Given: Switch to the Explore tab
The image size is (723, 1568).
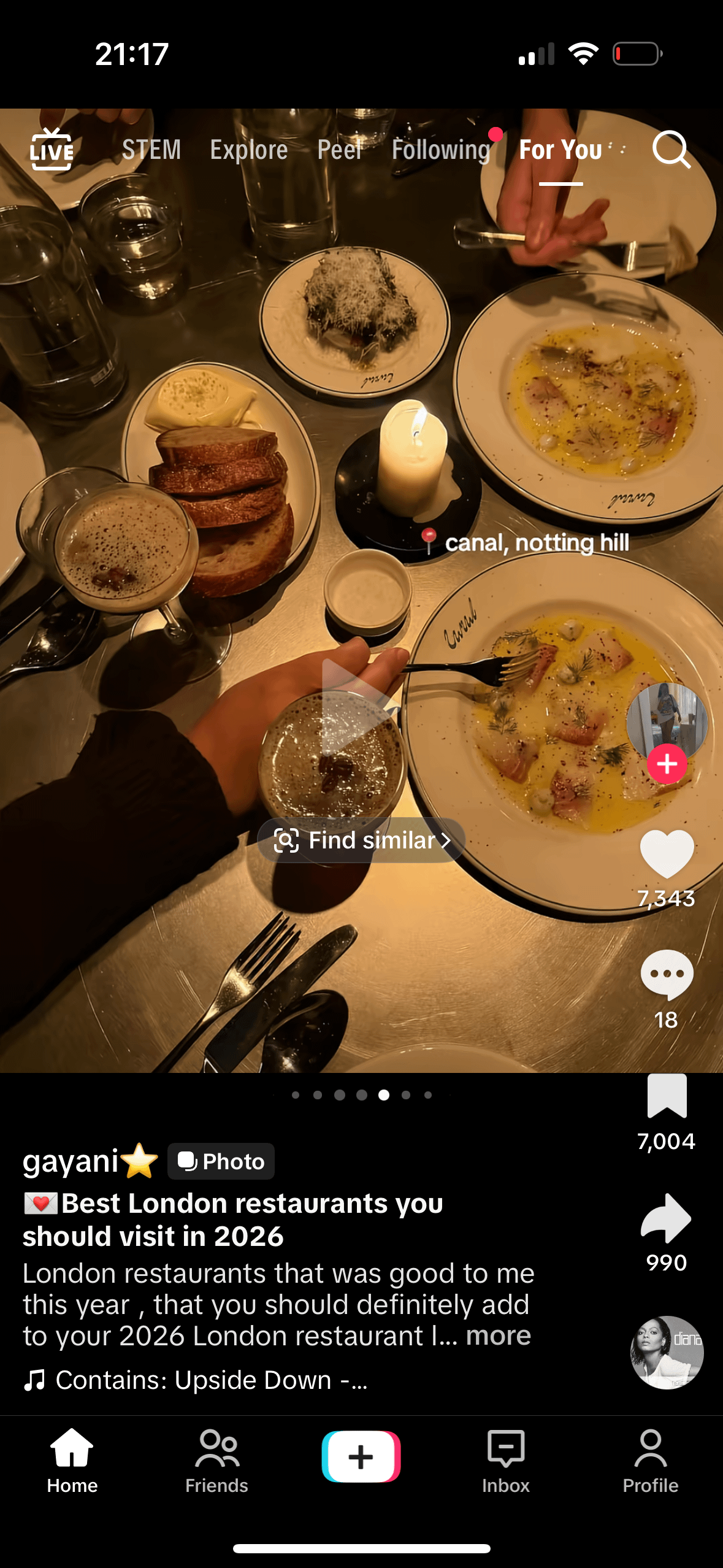Looking at the screenshot, I should pyautogui.click(x=249, y=150).
